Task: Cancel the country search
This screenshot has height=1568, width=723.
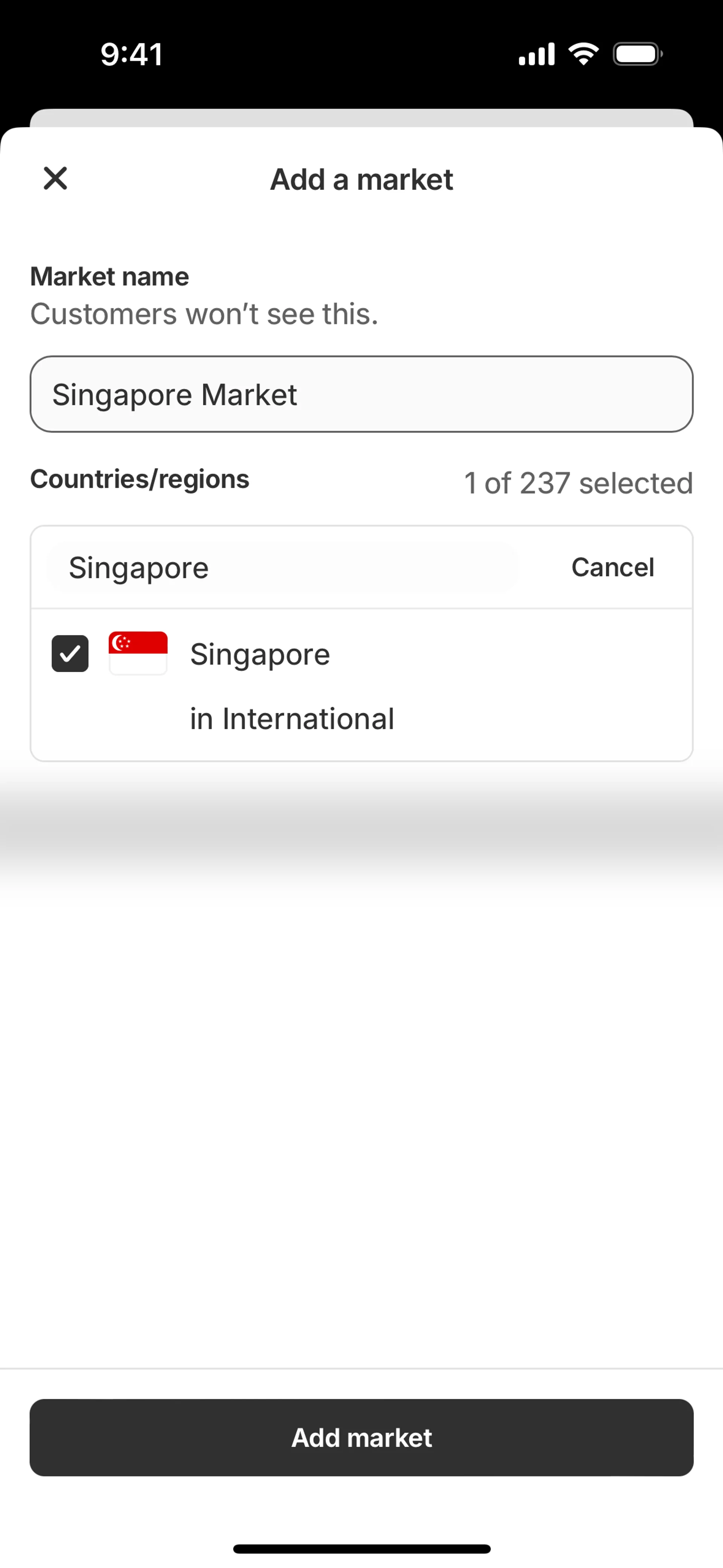Action: (612, 567)
